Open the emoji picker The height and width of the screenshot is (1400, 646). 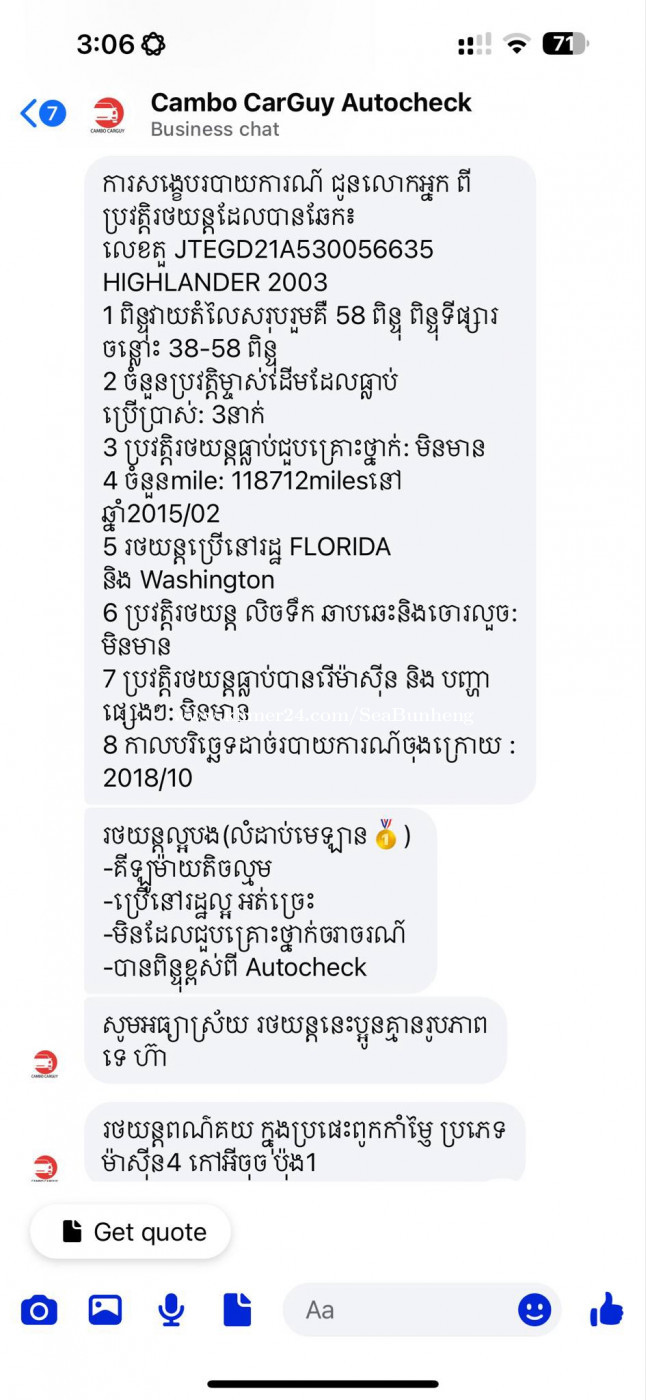pos(534,1310)
